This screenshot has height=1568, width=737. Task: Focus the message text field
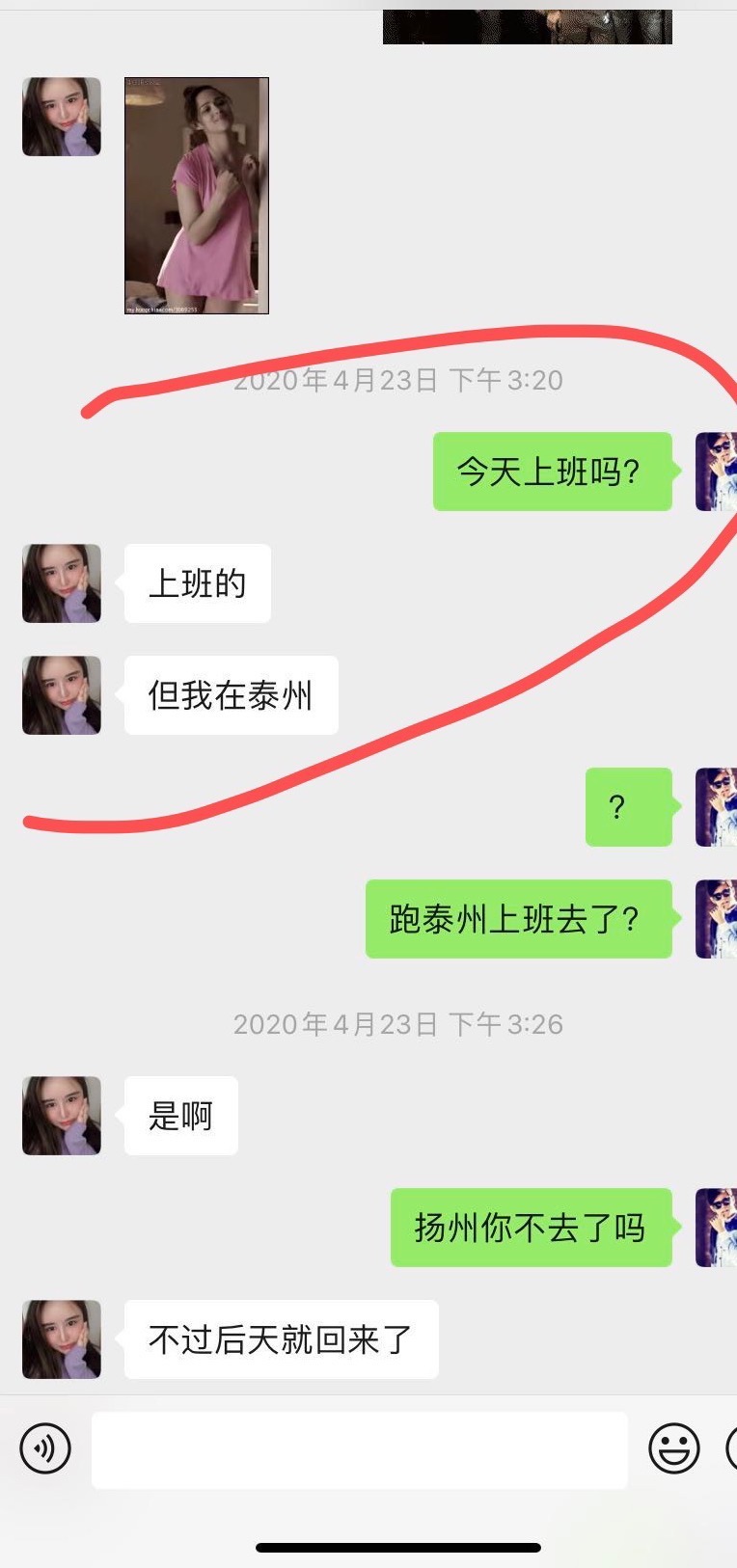click(359, 1449)
